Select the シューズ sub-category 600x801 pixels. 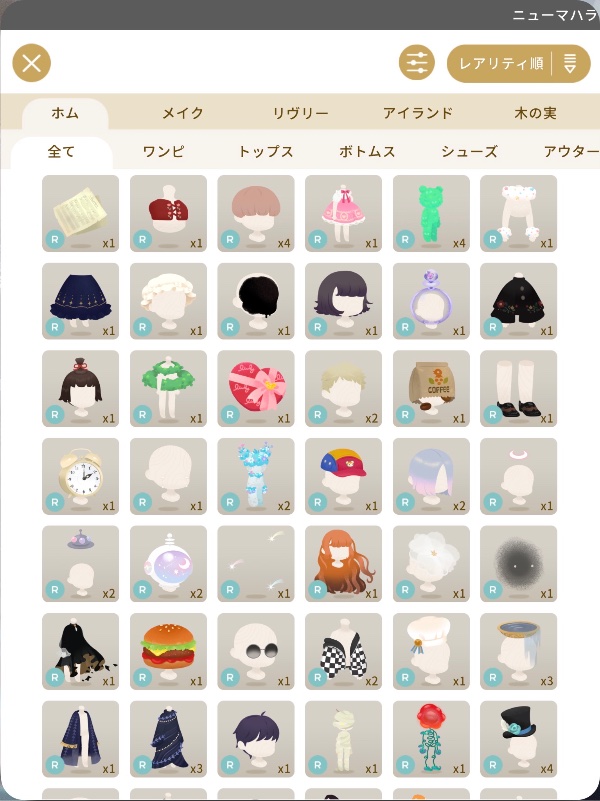469,152
